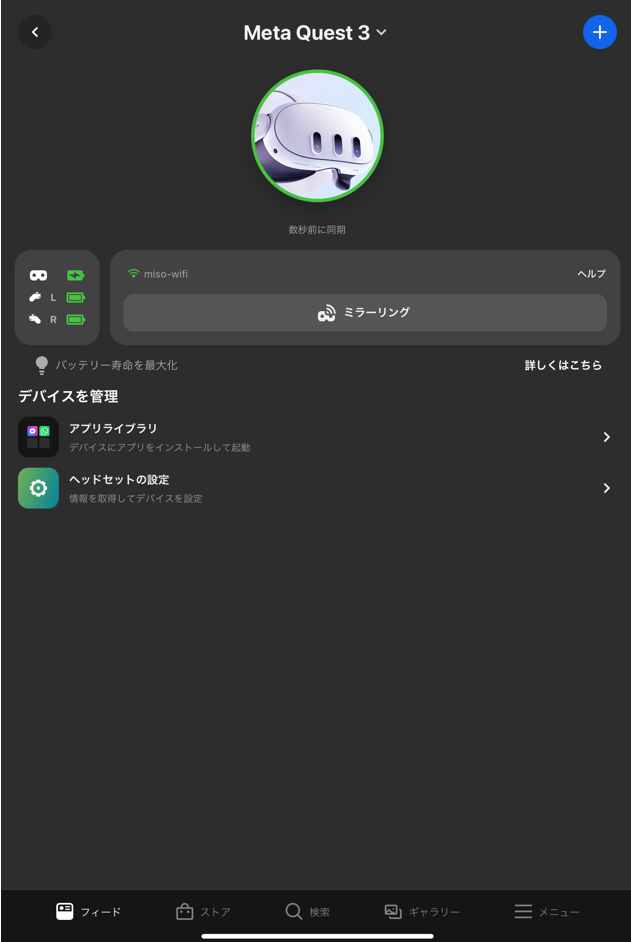
Task: Go back using the top arrow
Action: (35, 32)
